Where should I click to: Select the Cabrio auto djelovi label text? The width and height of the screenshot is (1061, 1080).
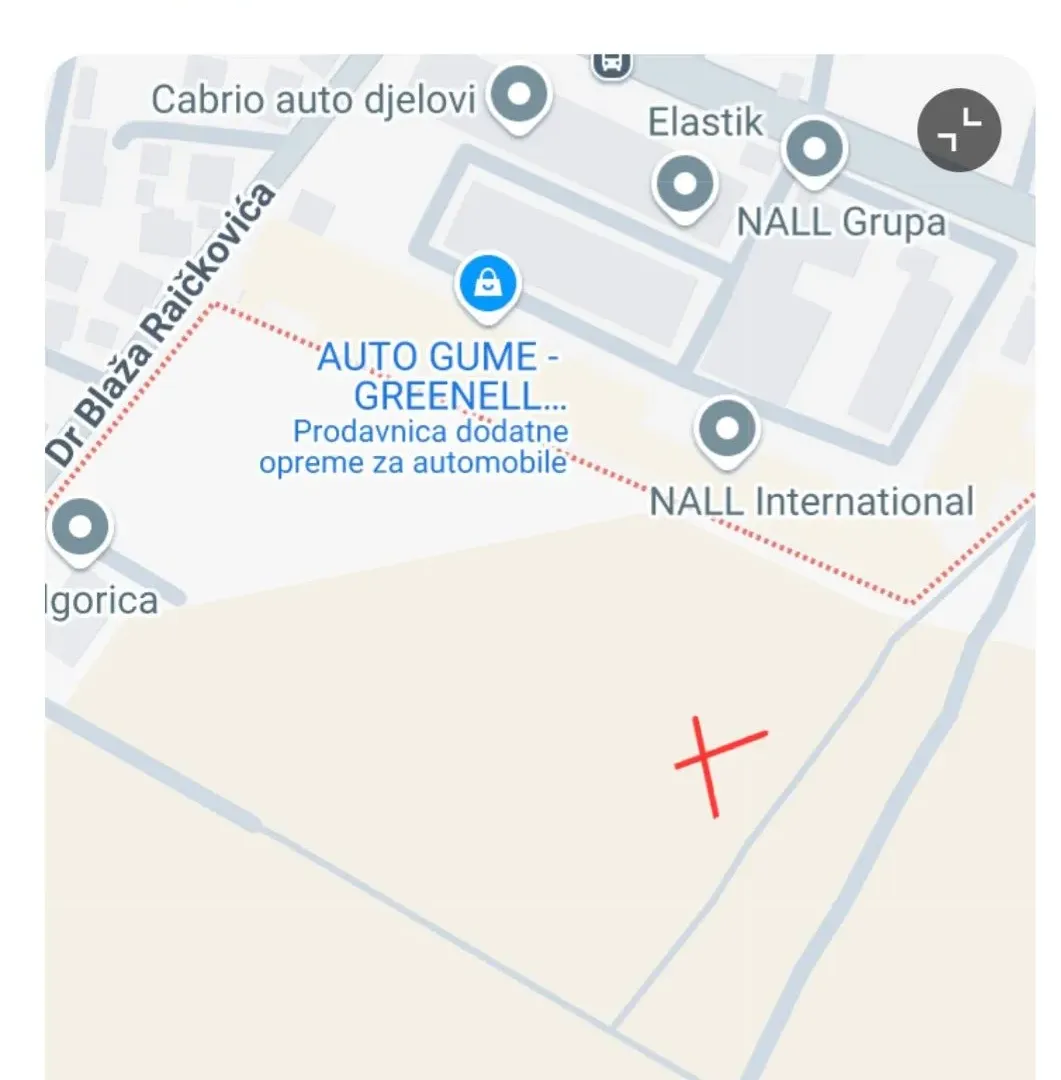coord(315,99)
